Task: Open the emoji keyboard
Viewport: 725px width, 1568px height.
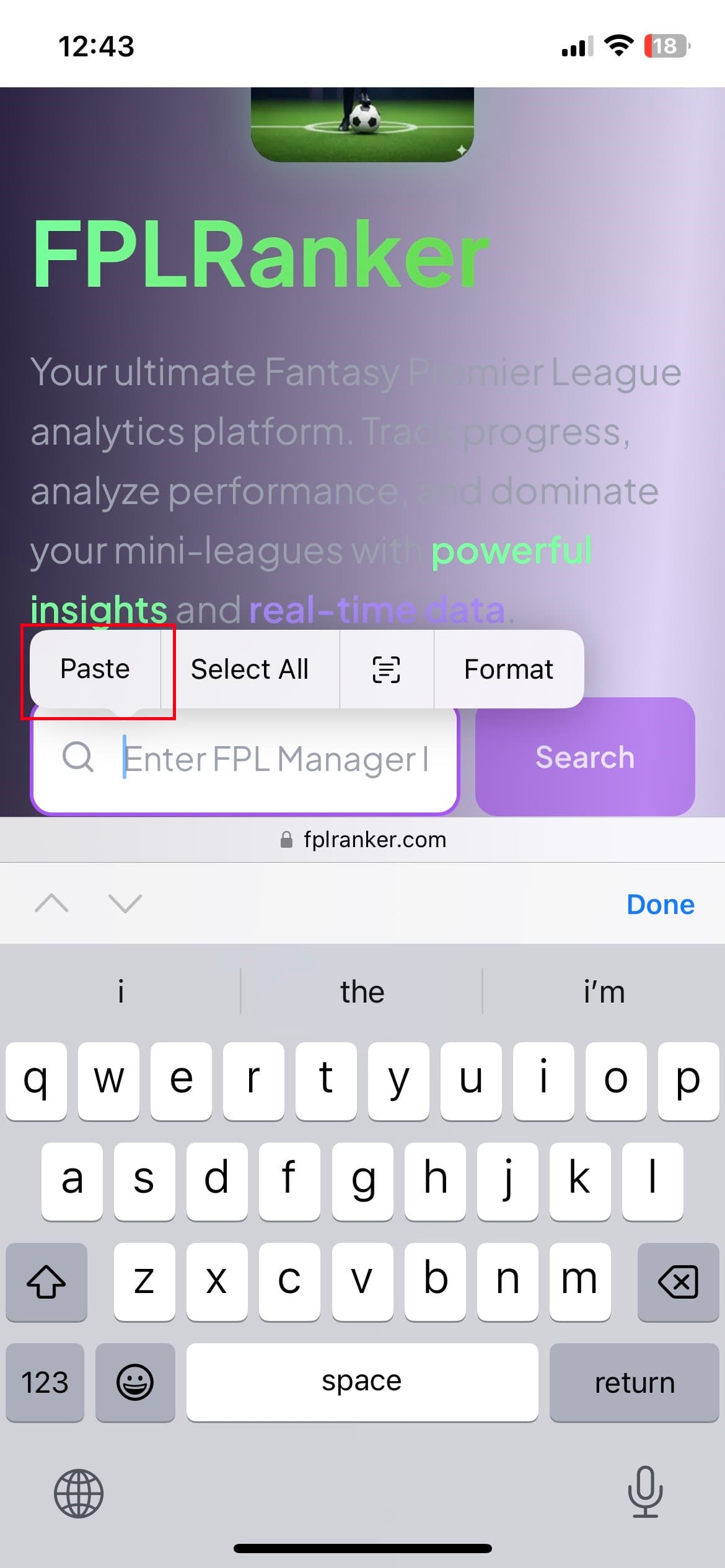Action: tap(135, 1382)
